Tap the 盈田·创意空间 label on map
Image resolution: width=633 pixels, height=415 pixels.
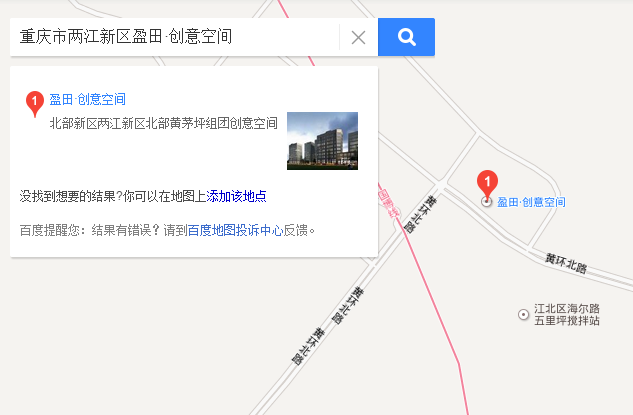click(531, 202)
